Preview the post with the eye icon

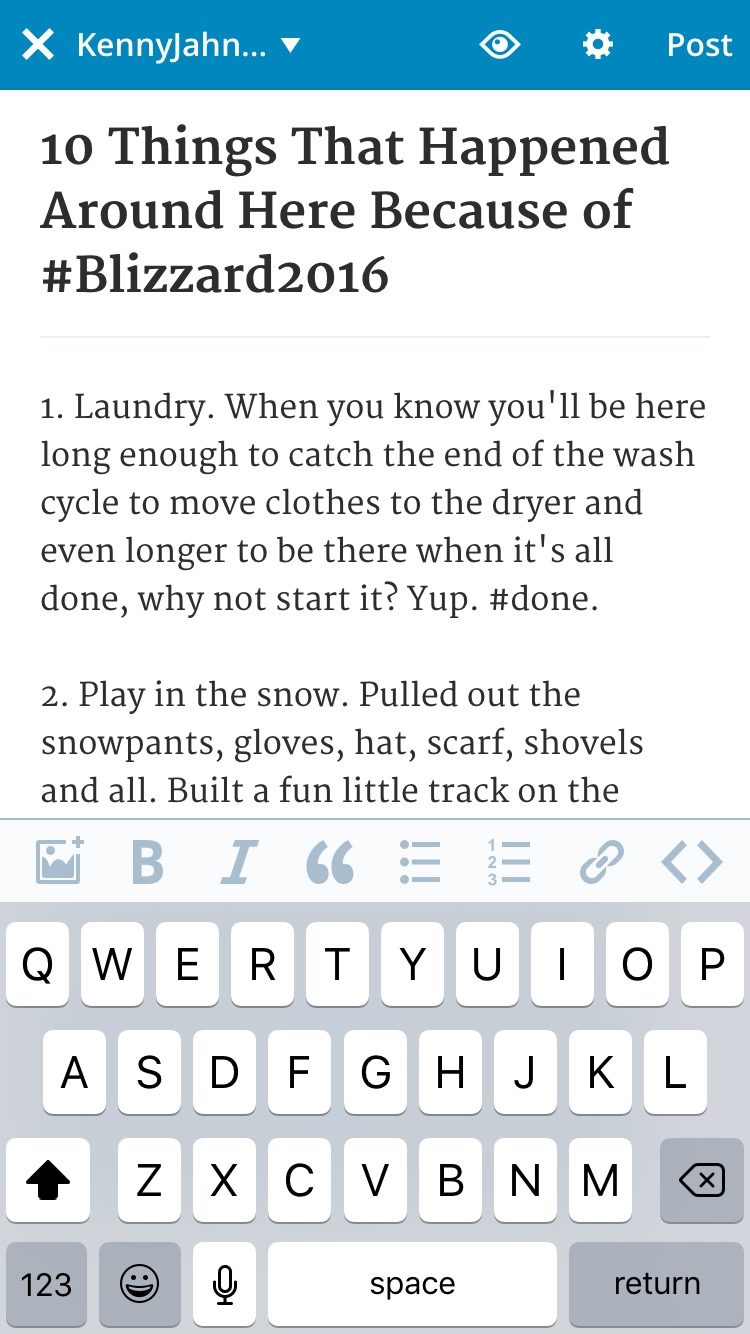500,45
